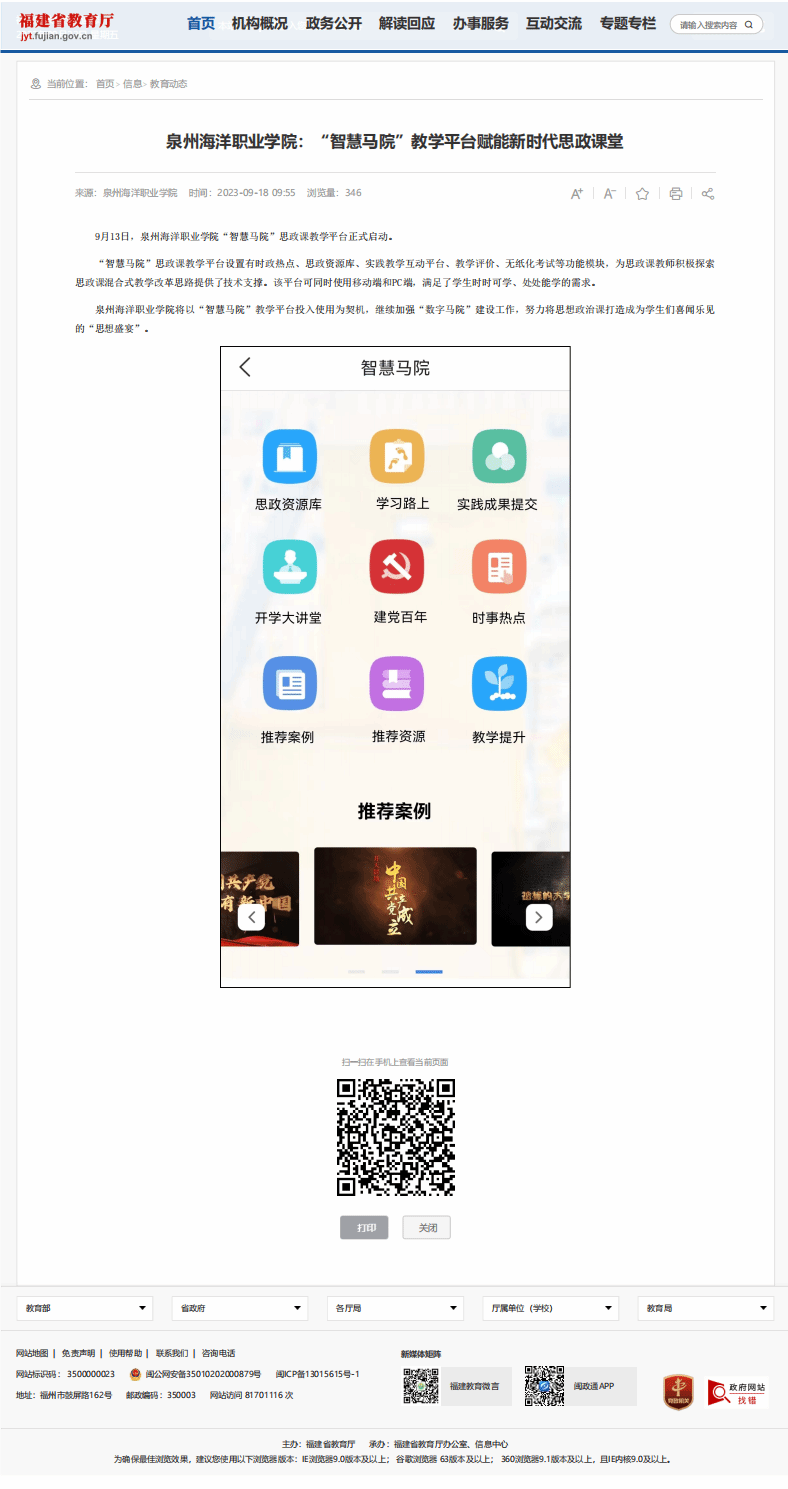Close the page with 关闭 button
The image size is (788, 1489).
point(427,1228)
